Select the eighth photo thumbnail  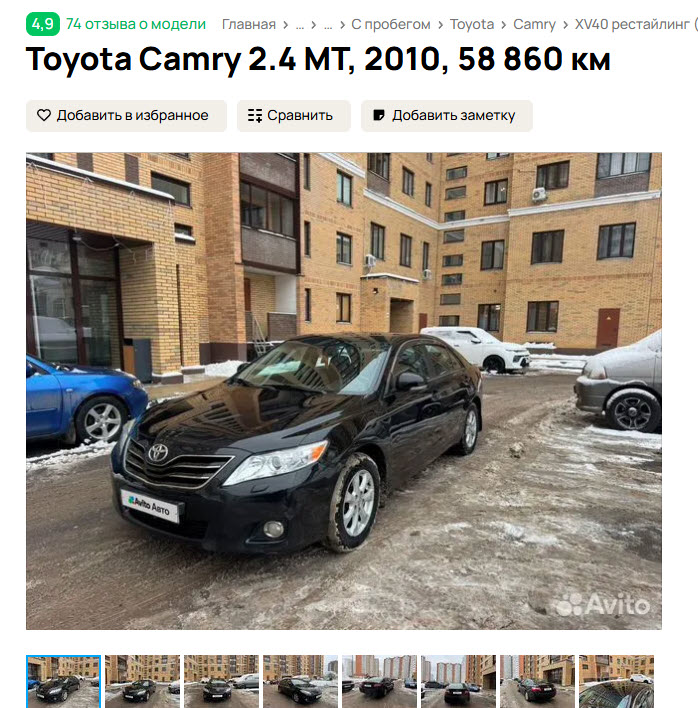click(616, 682)
